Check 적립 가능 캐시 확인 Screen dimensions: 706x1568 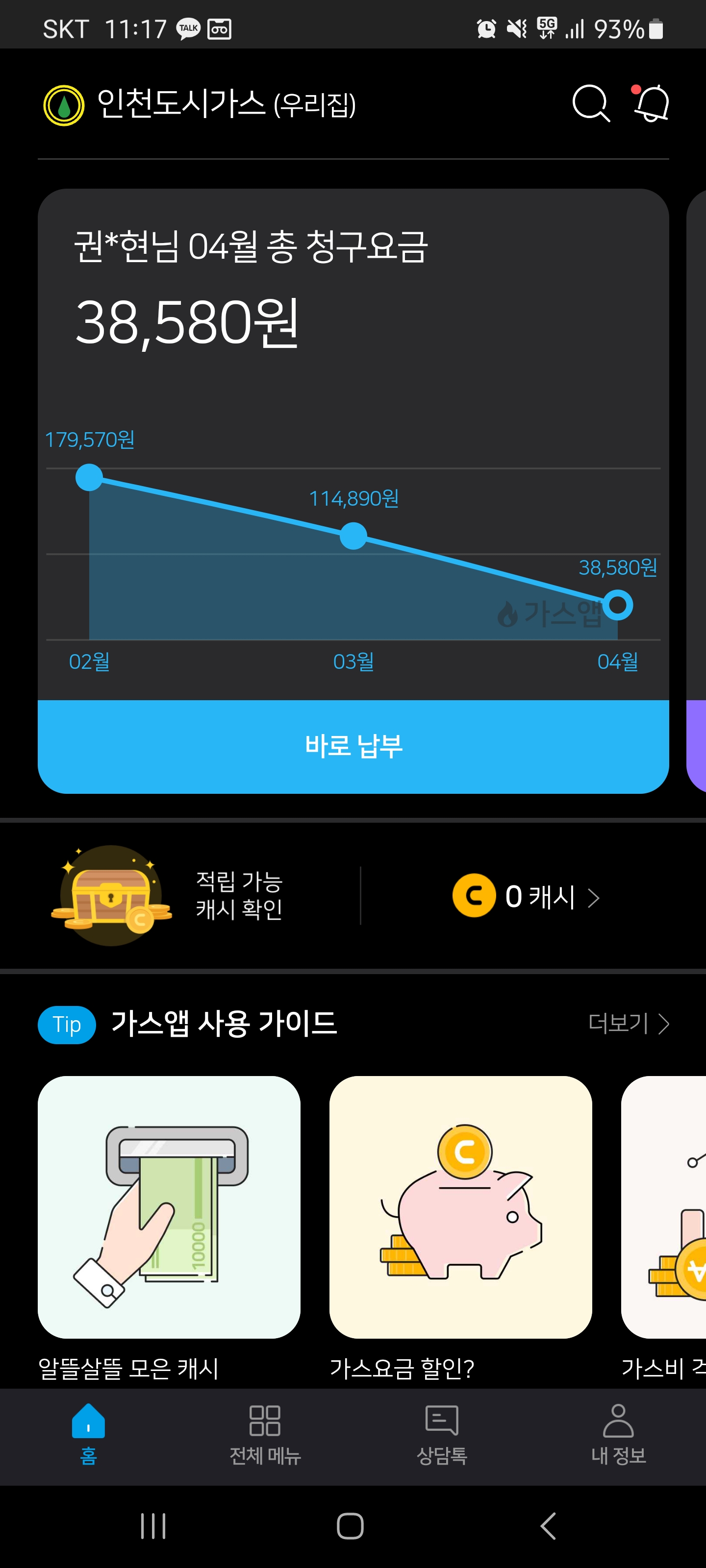(238, 895)
